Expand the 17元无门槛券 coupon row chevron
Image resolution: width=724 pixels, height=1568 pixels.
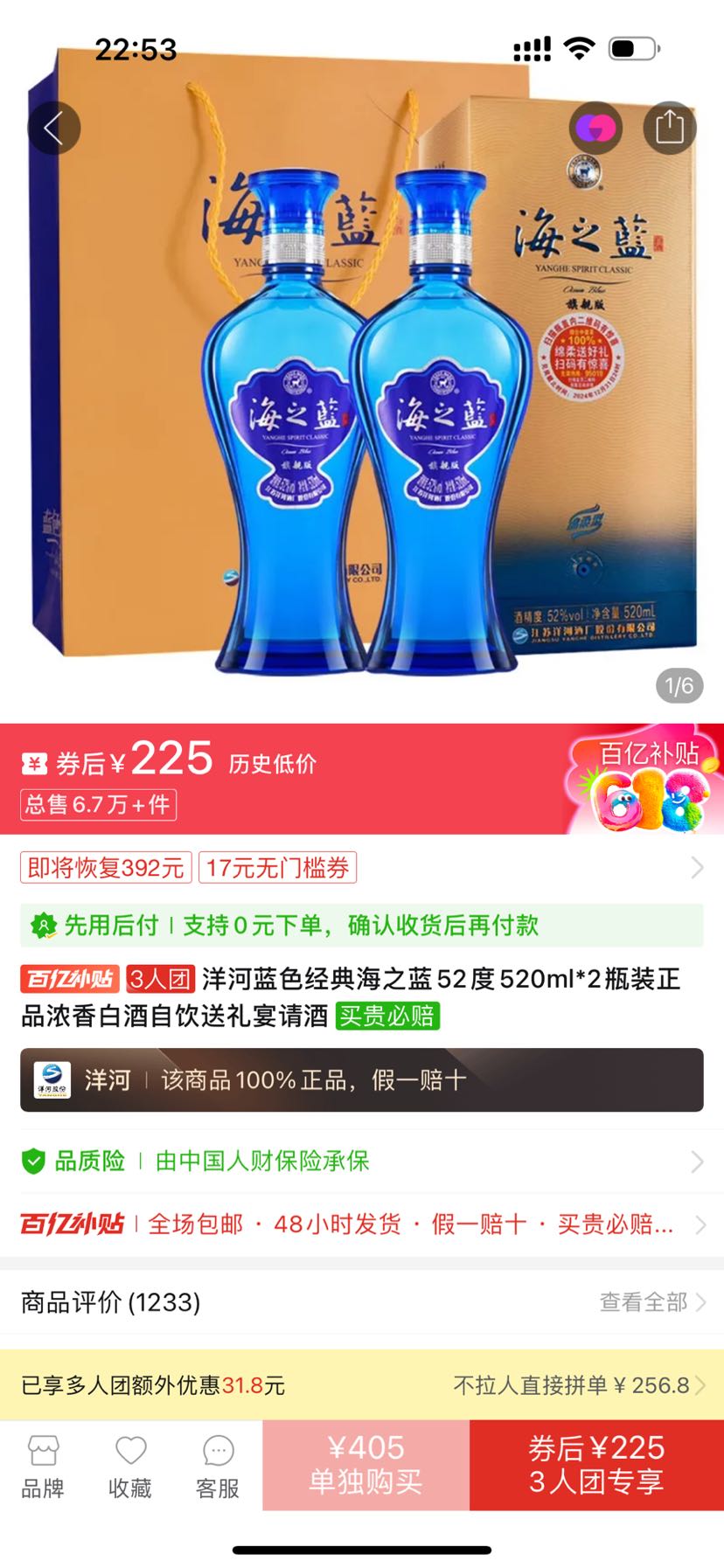[x=697, y=868]
